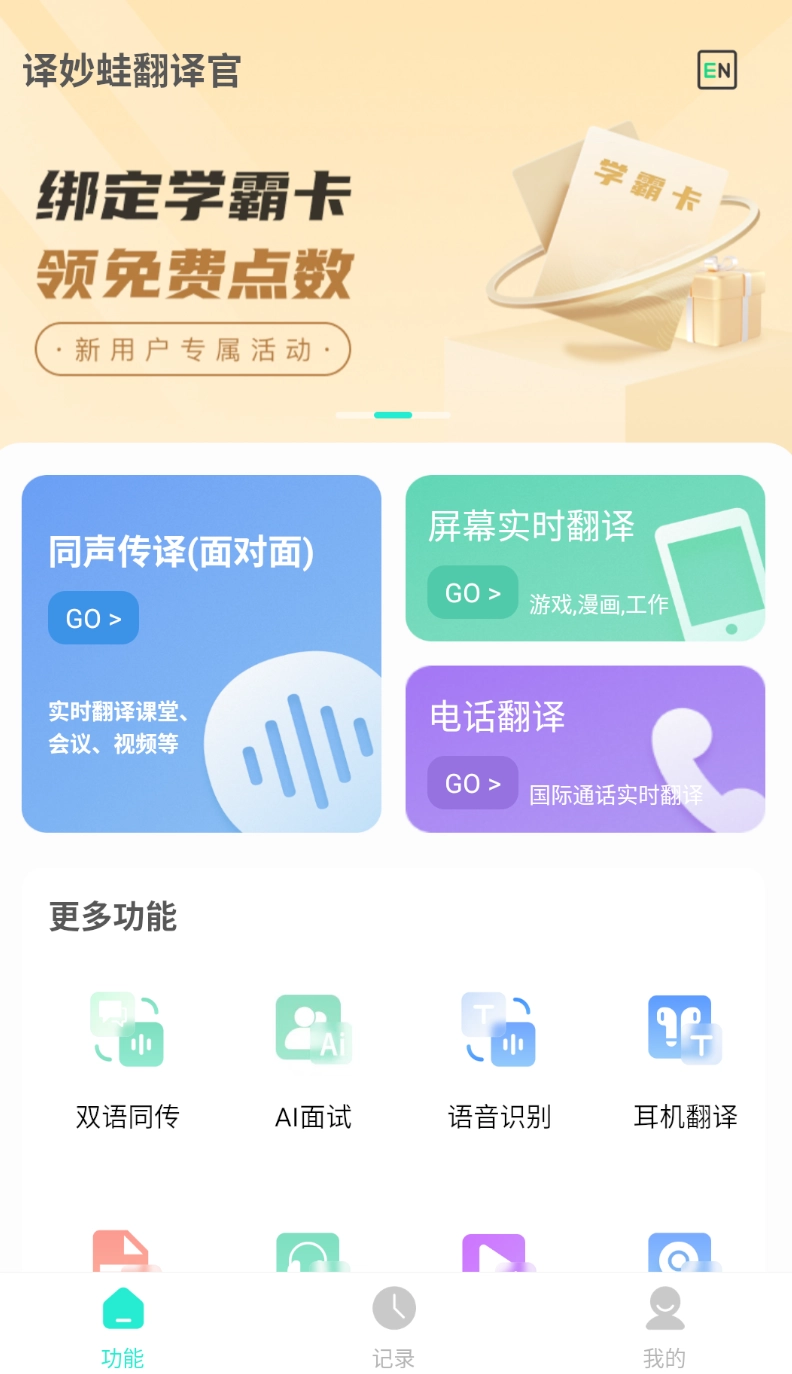Open the 电话翻译 feature card

(x=584, y=749)
